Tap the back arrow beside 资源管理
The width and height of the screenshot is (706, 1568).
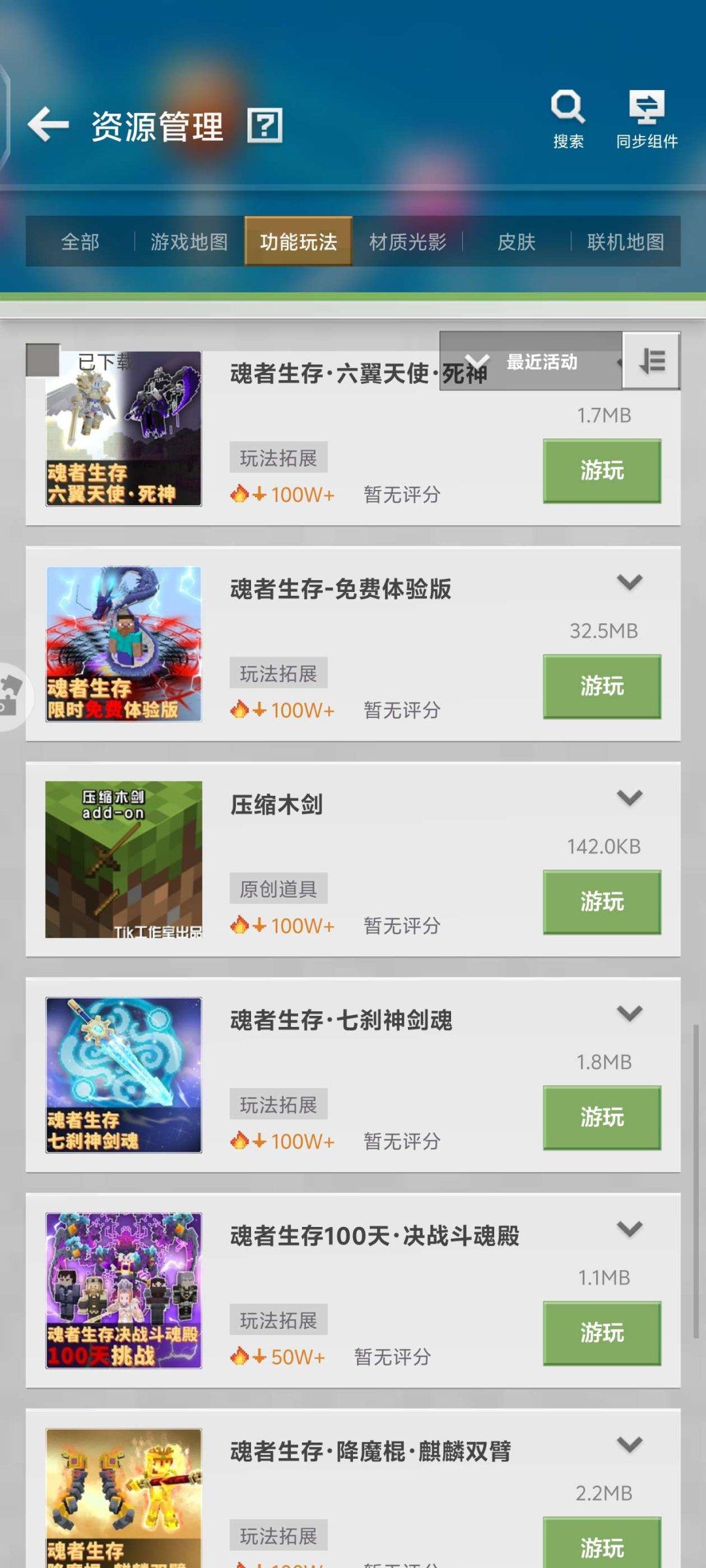pos(47,125)
